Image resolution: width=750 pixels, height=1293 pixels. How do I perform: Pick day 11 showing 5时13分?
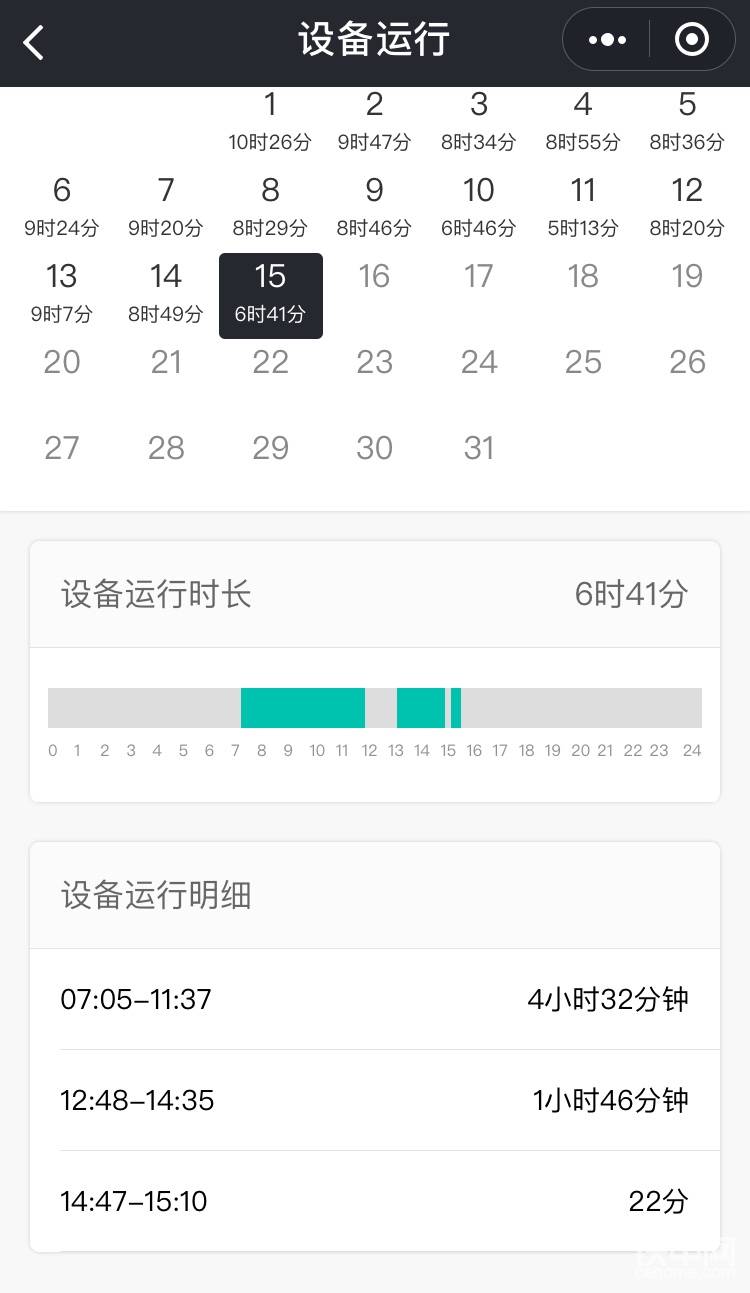tap(583, 209)
